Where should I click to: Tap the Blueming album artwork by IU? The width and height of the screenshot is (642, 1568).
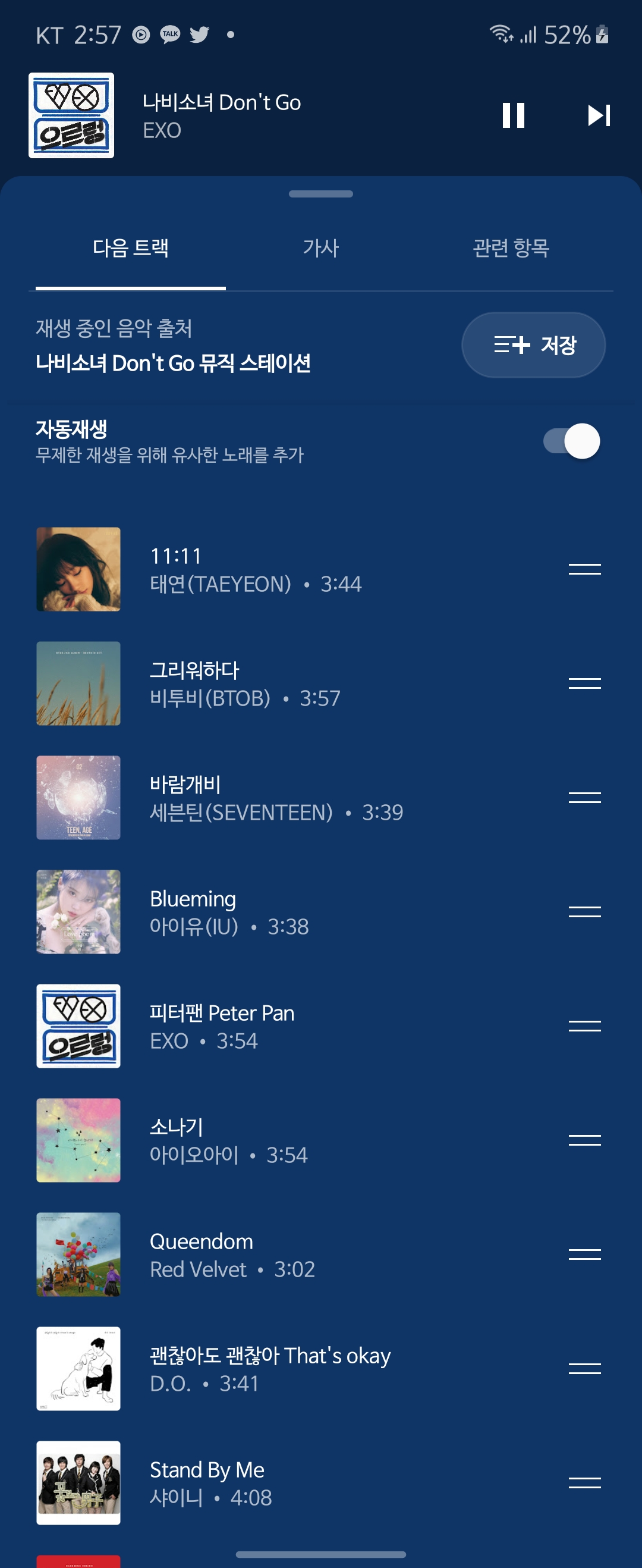coord(78,911)
